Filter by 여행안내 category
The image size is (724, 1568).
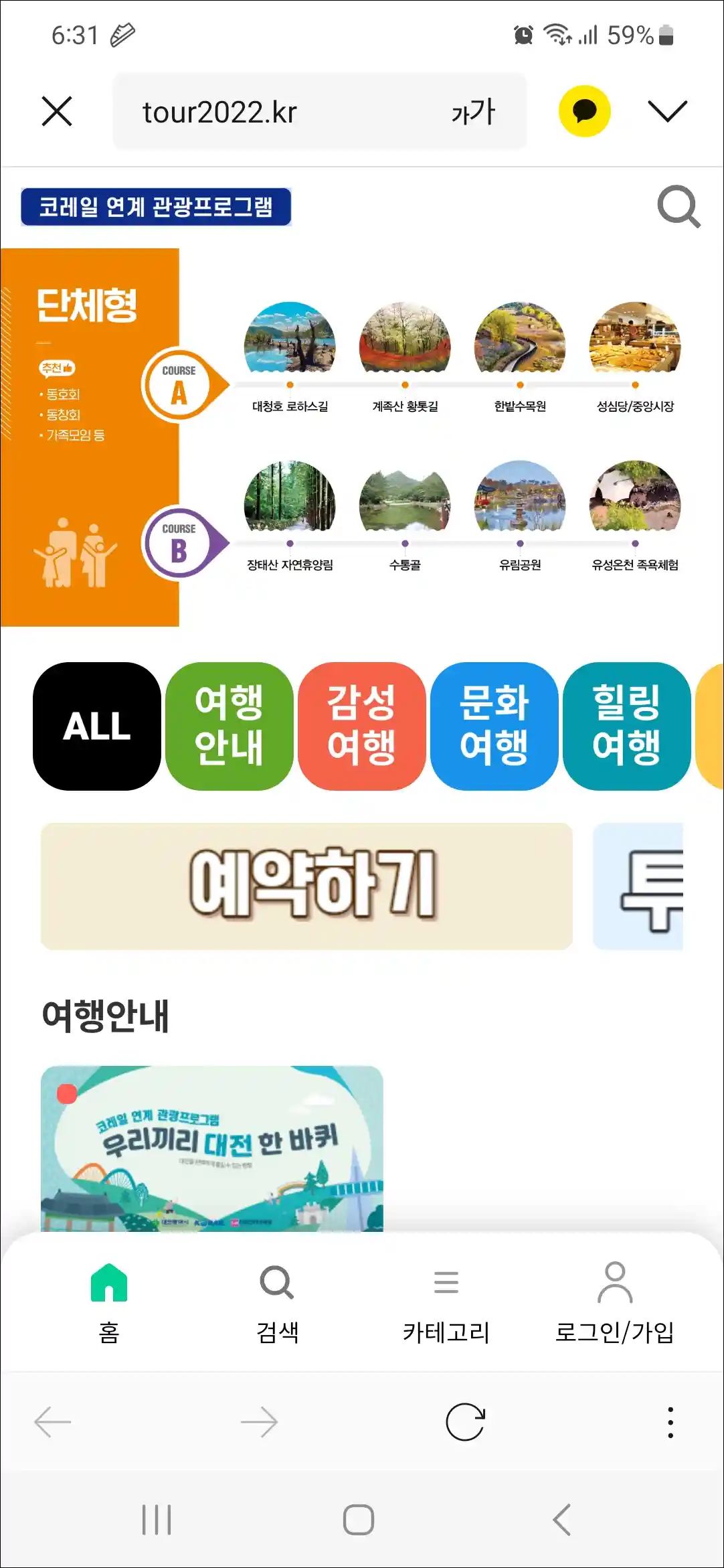(x=229, y=726)
